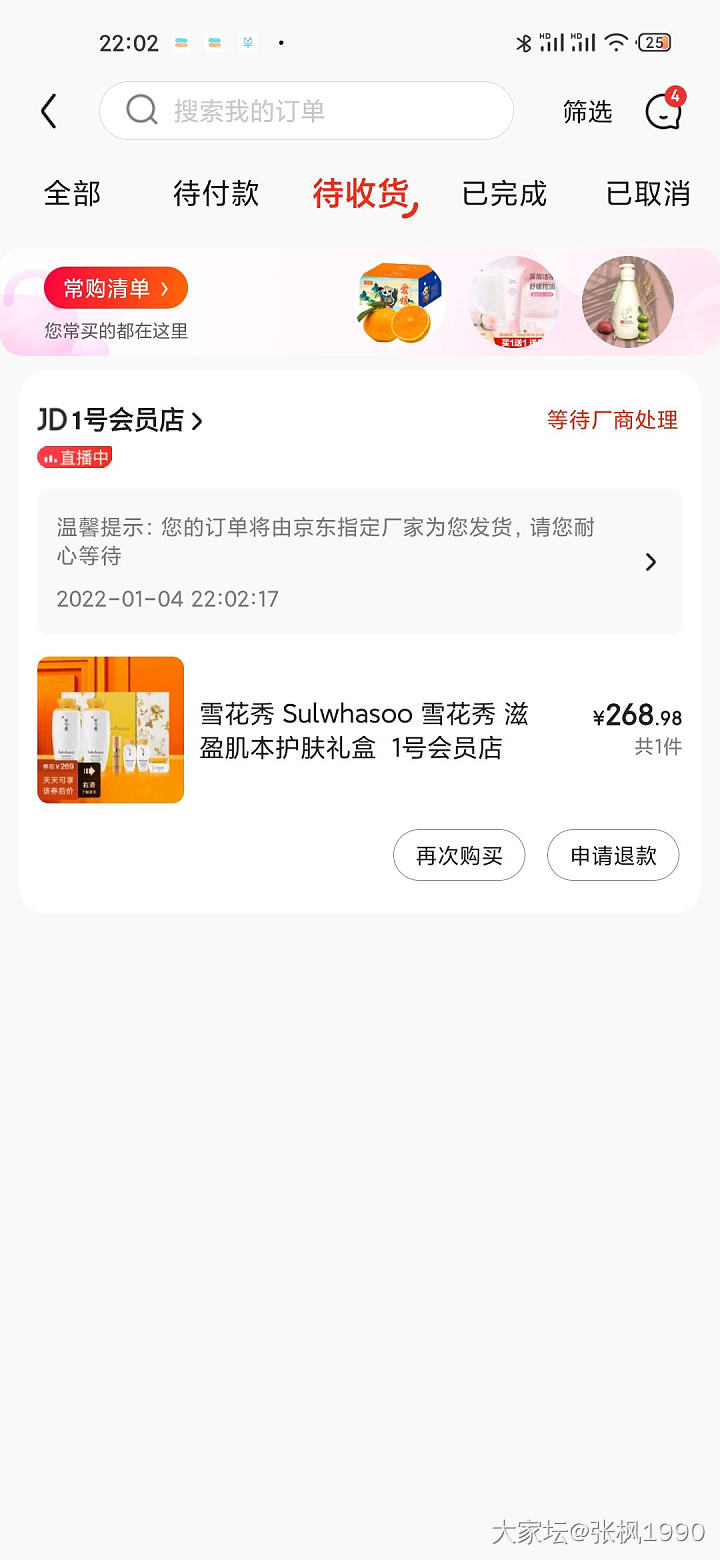720x1560 pixels.
Task: Select the 待收货 tab
Action: tap(361, 193)
